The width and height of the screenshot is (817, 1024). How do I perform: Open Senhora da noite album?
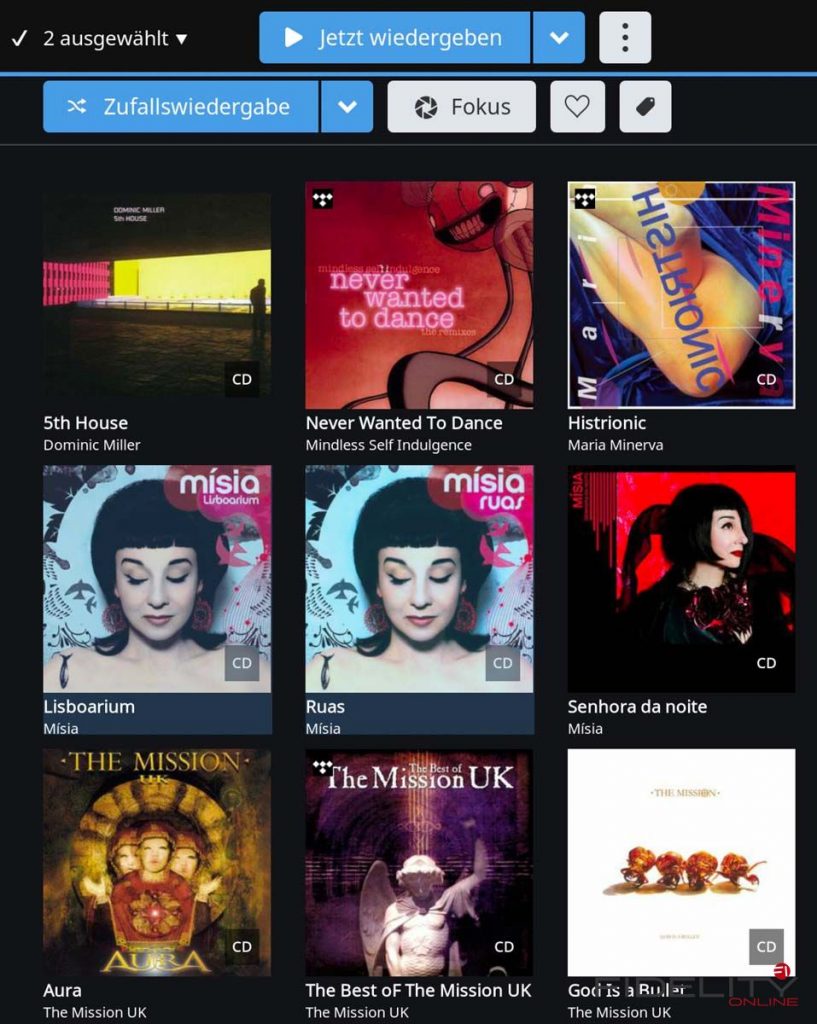681,578
